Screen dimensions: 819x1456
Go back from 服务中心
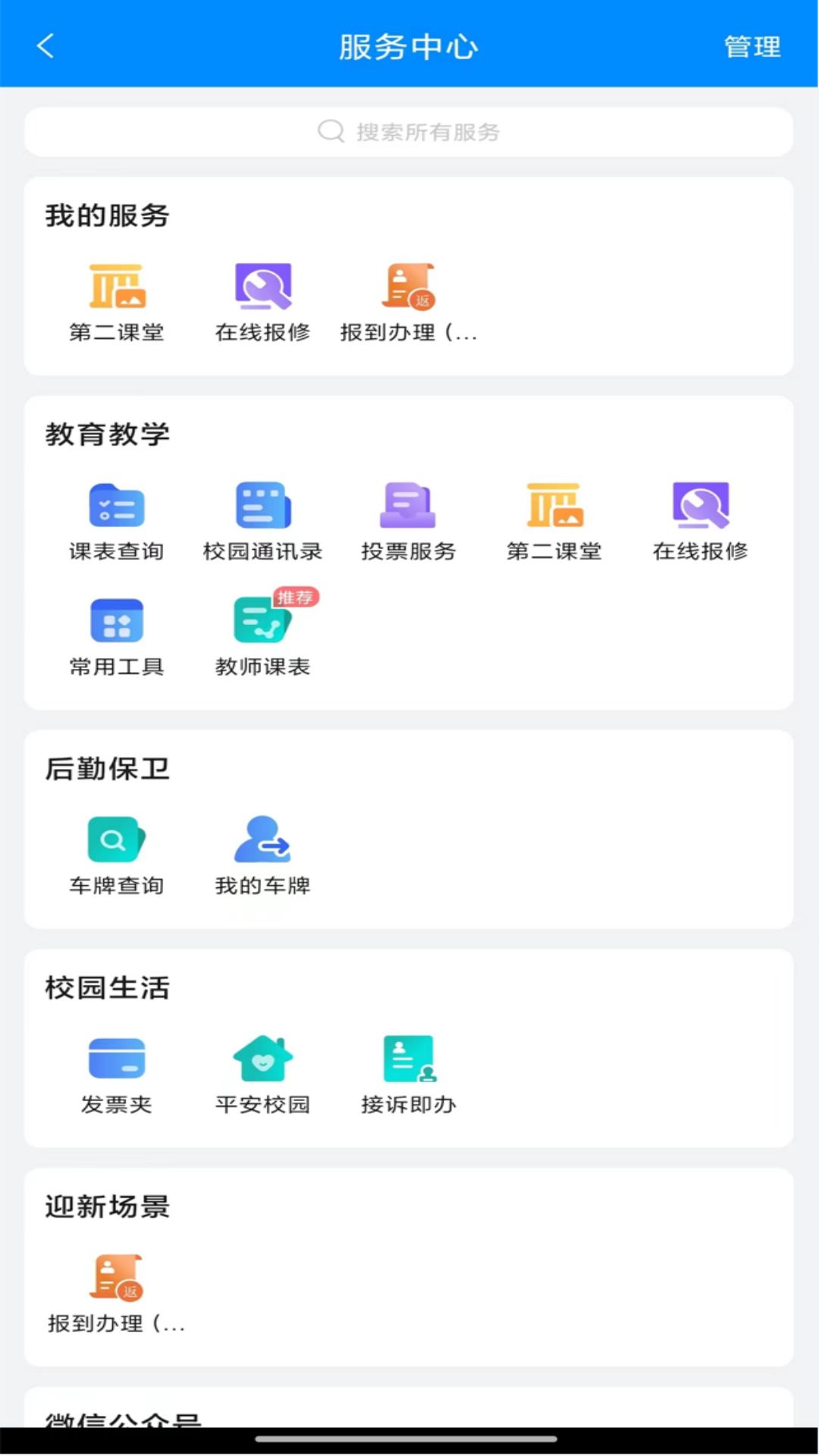45,46
